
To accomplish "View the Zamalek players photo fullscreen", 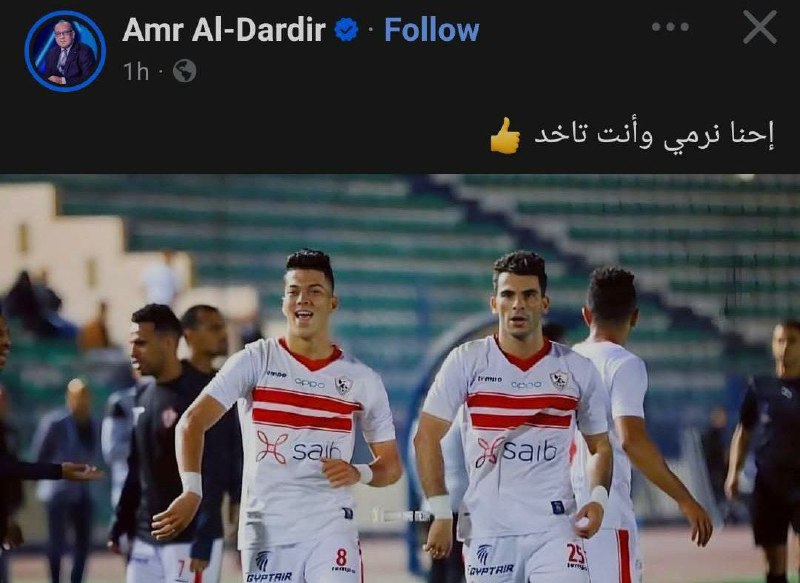I will [400, 380].
